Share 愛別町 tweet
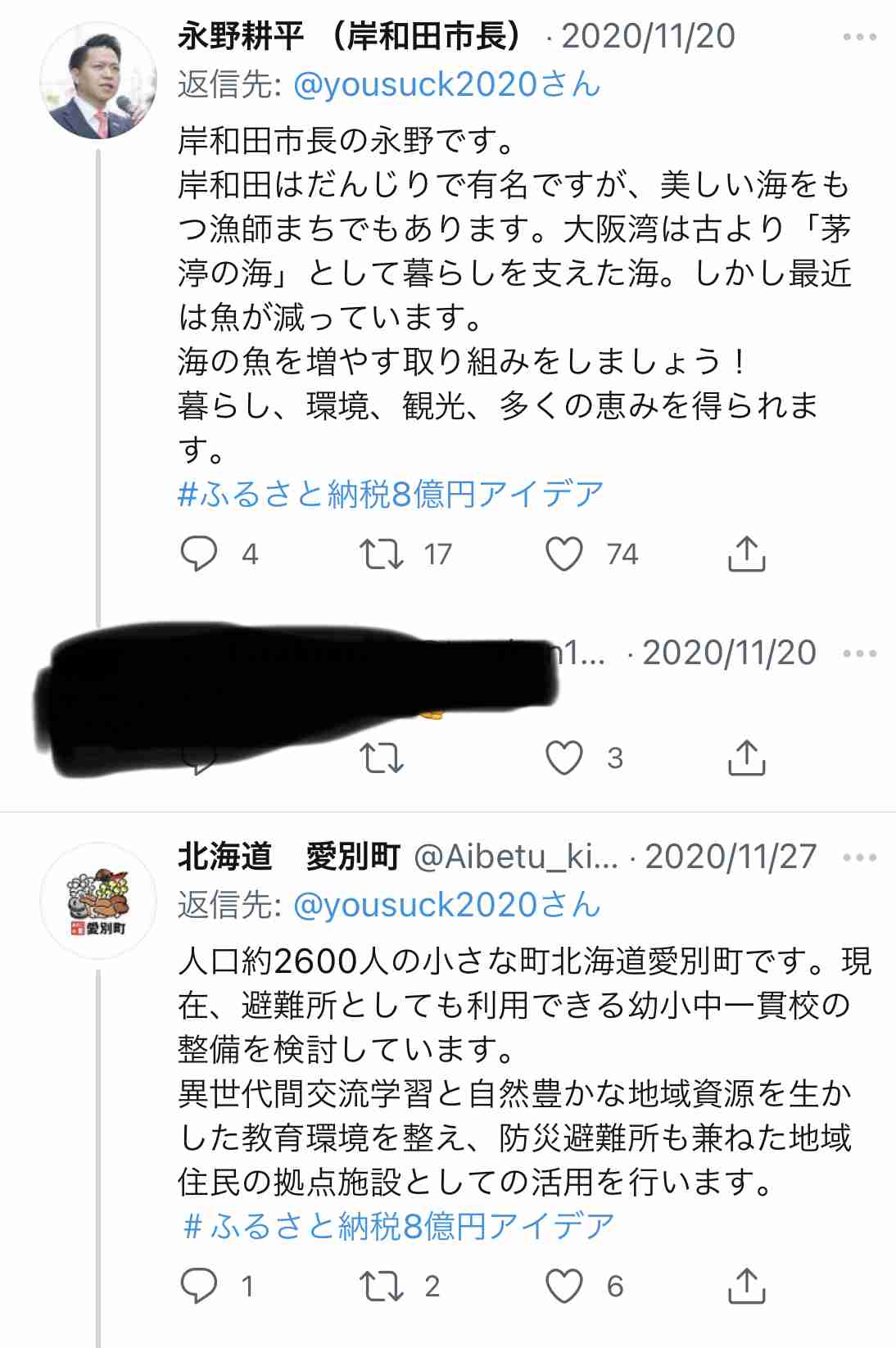This screenshot has width=896, height=1348. [746, 1286]
